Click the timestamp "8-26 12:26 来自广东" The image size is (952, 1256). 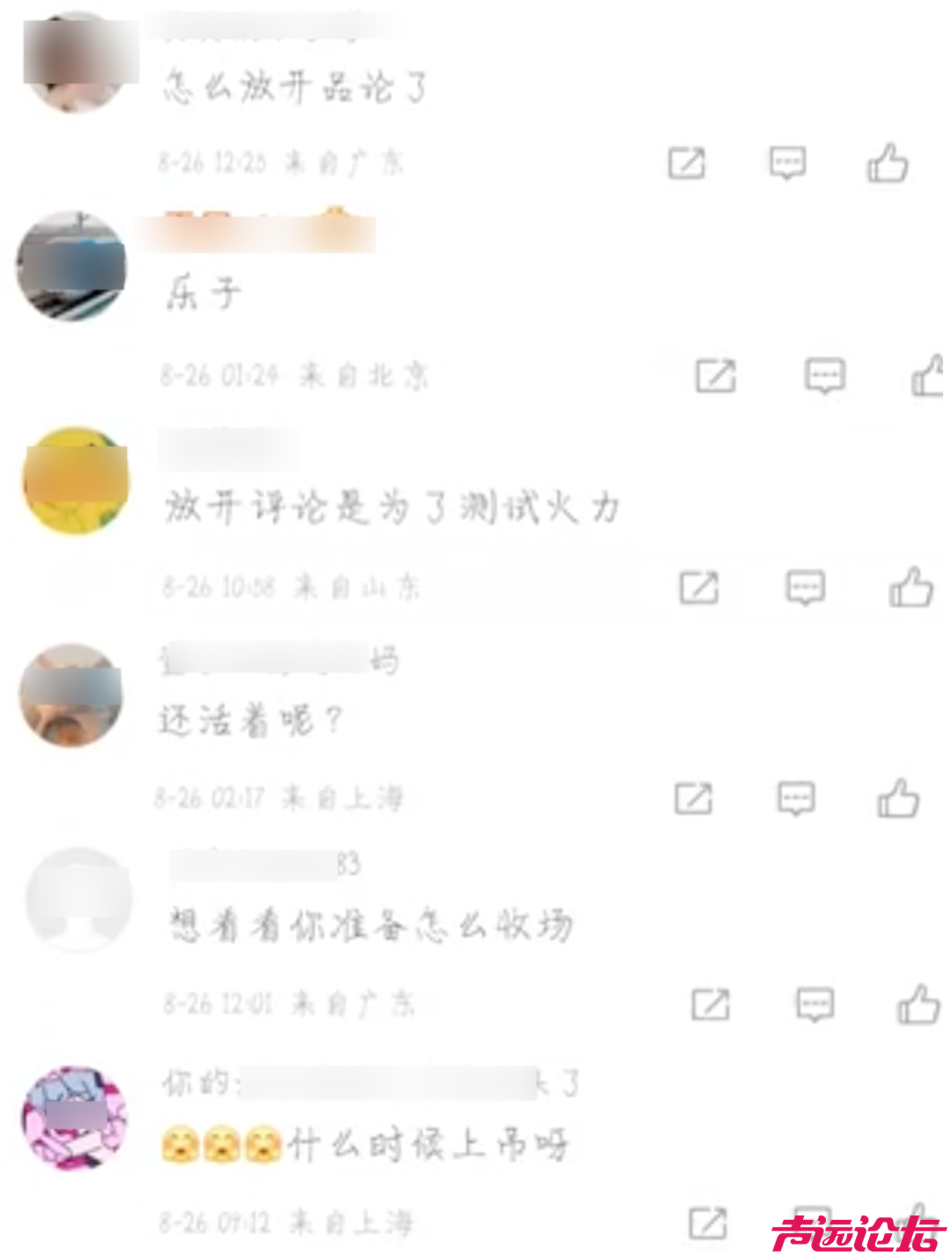click(282, 161)
